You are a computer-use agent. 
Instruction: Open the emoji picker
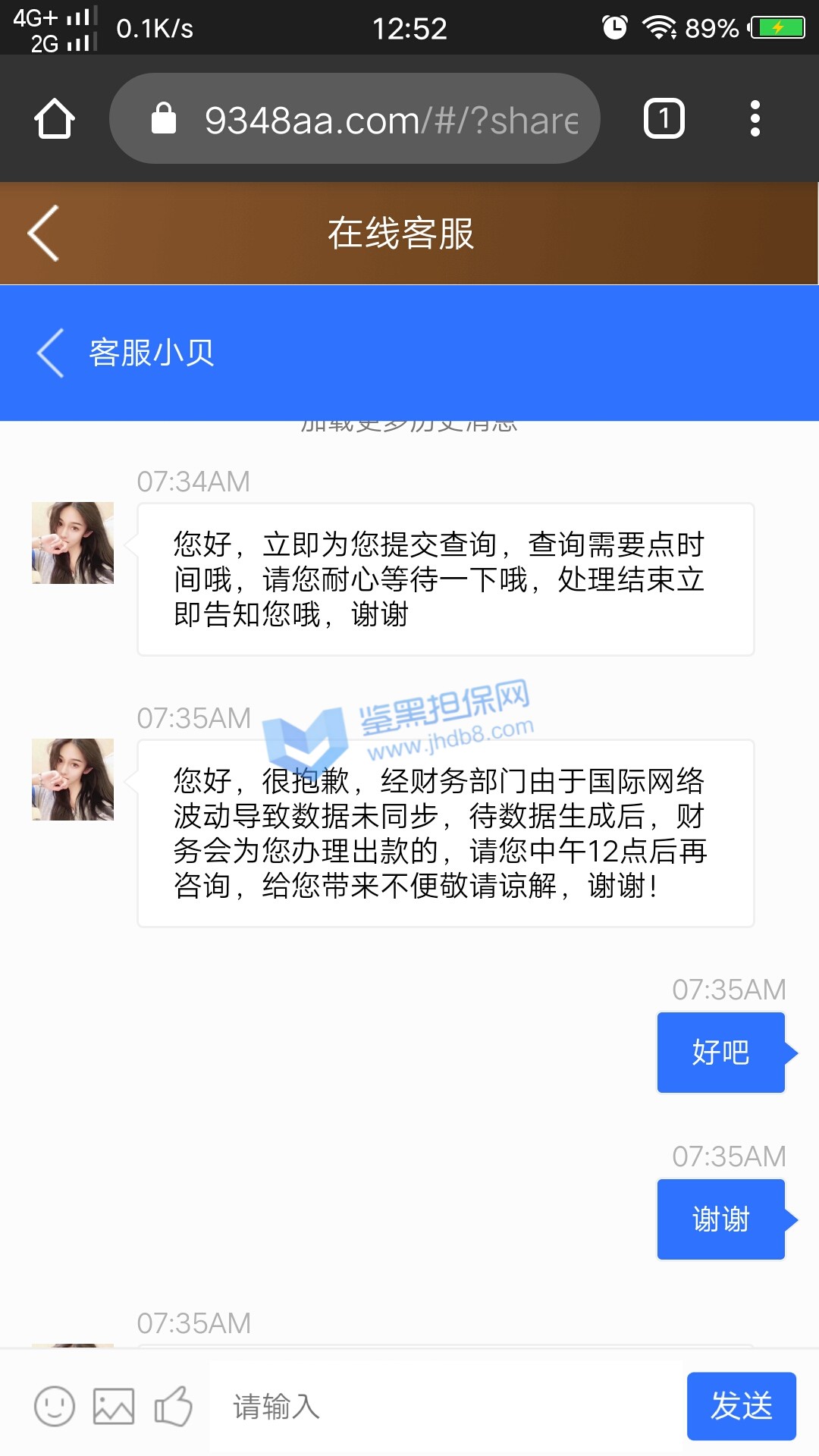click(x=55, y=1407)
